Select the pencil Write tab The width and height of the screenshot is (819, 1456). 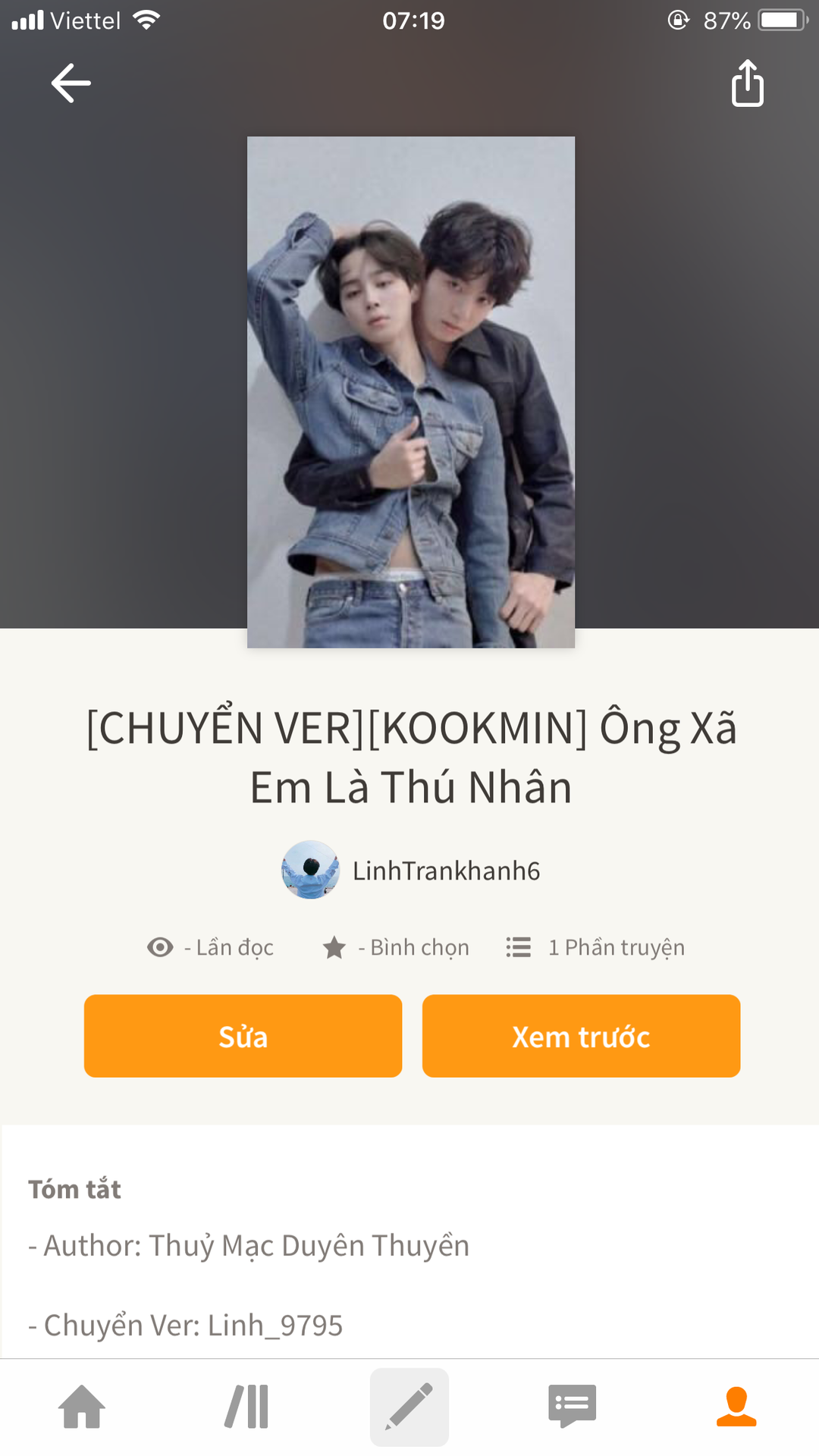click(409, 1407)
